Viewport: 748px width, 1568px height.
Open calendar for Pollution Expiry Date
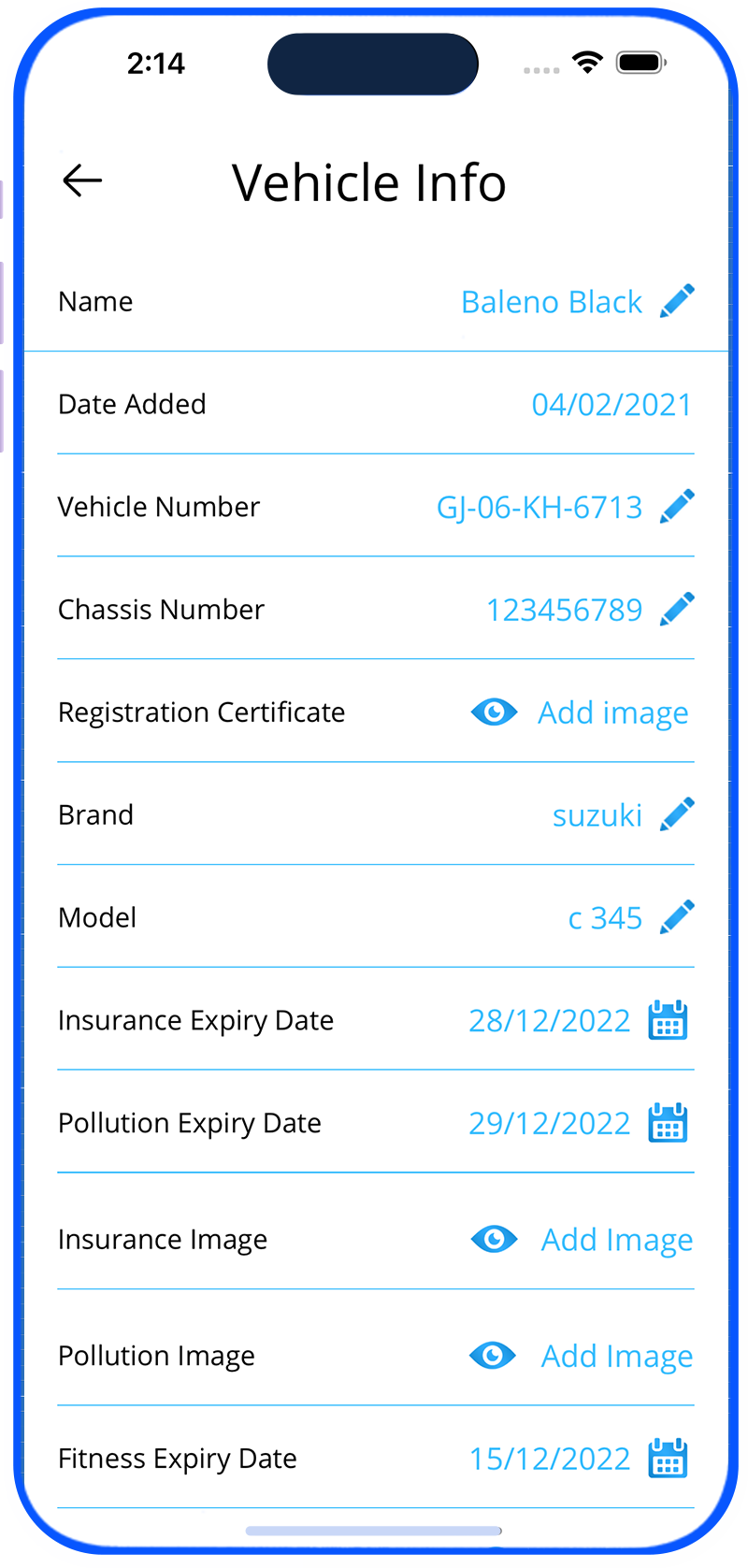669,1123
